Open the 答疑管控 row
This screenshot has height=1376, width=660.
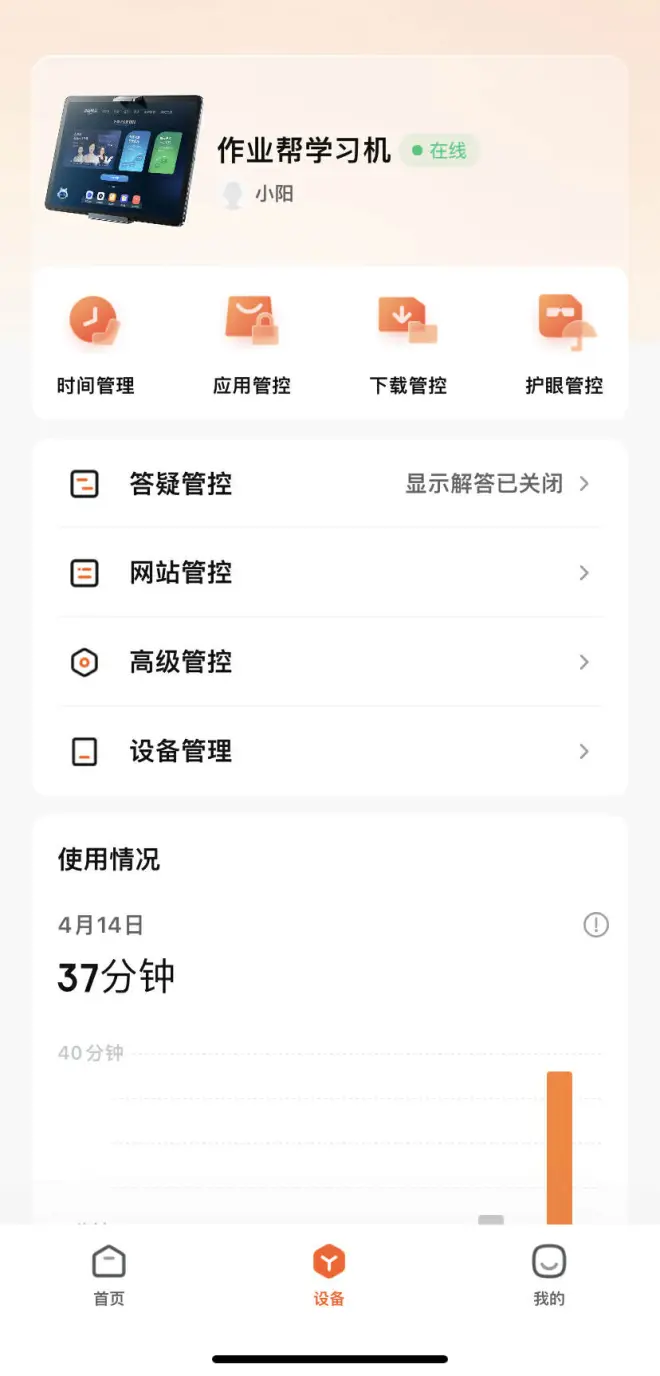(x=330, y=485)
